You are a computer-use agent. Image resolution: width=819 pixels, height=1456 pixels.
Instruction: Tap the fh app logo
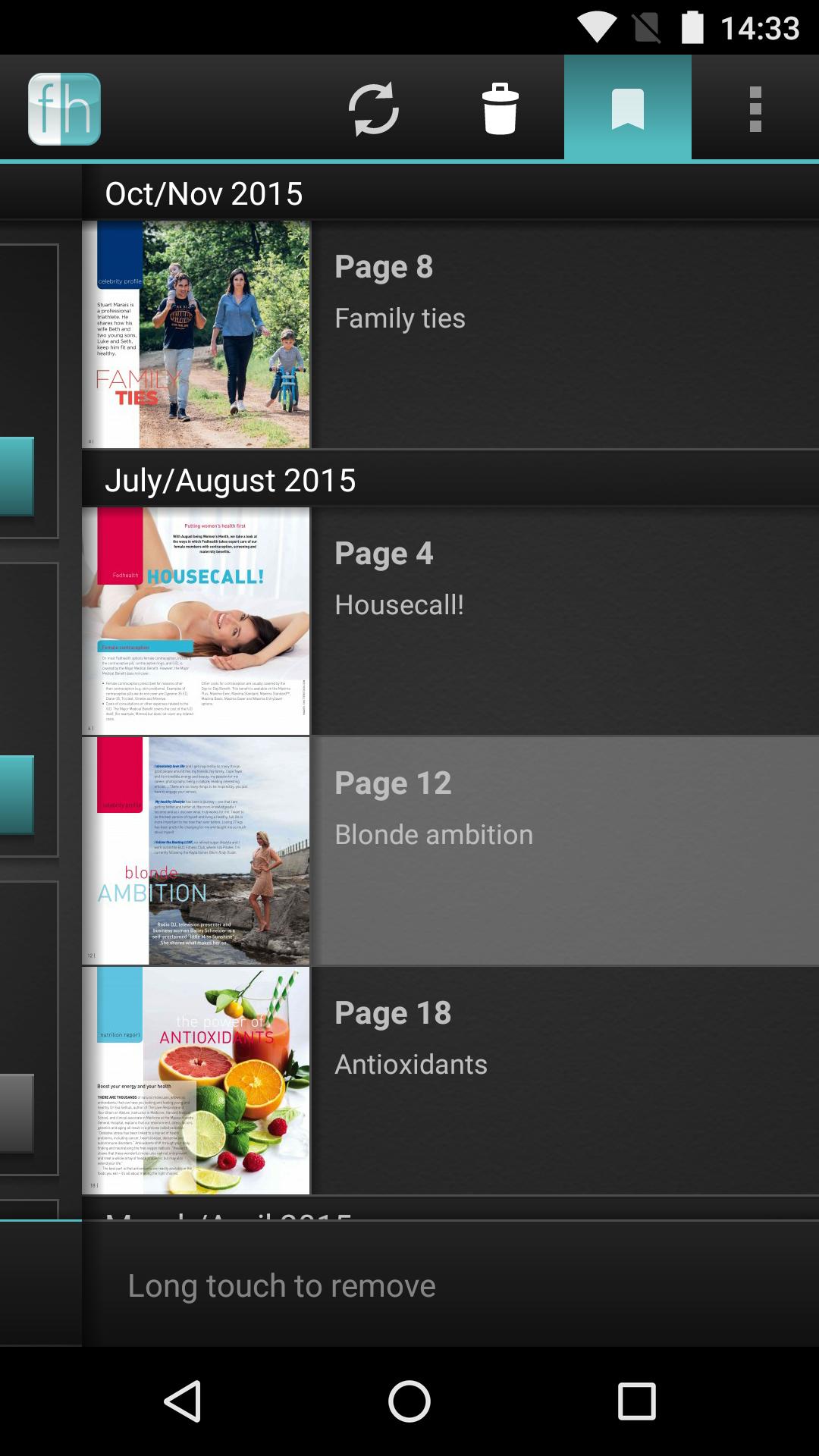pos(64,109)
